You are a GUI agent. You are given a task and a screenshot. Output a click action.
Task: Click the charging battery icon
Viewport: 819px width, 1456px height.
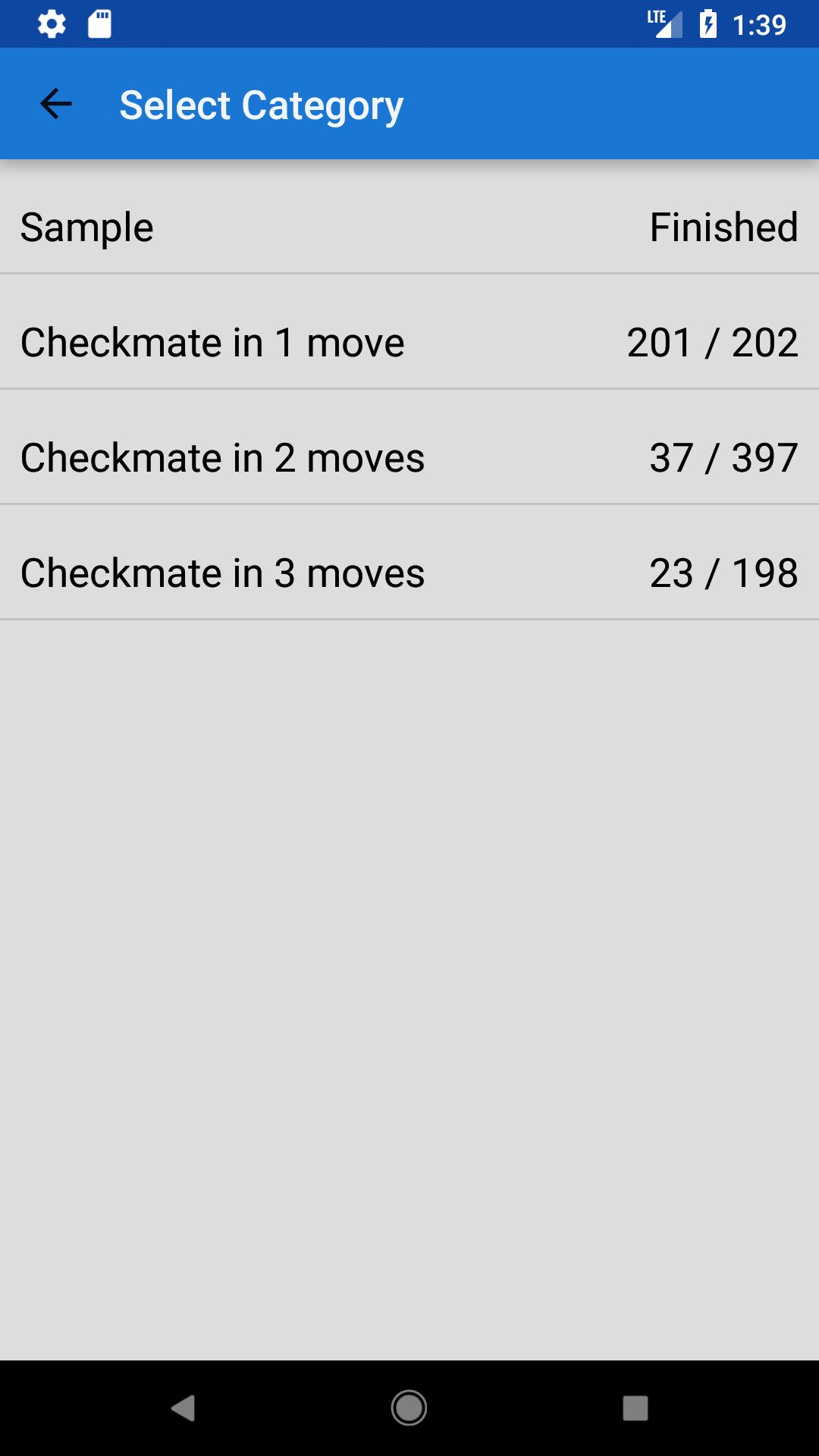coord(709,23)
